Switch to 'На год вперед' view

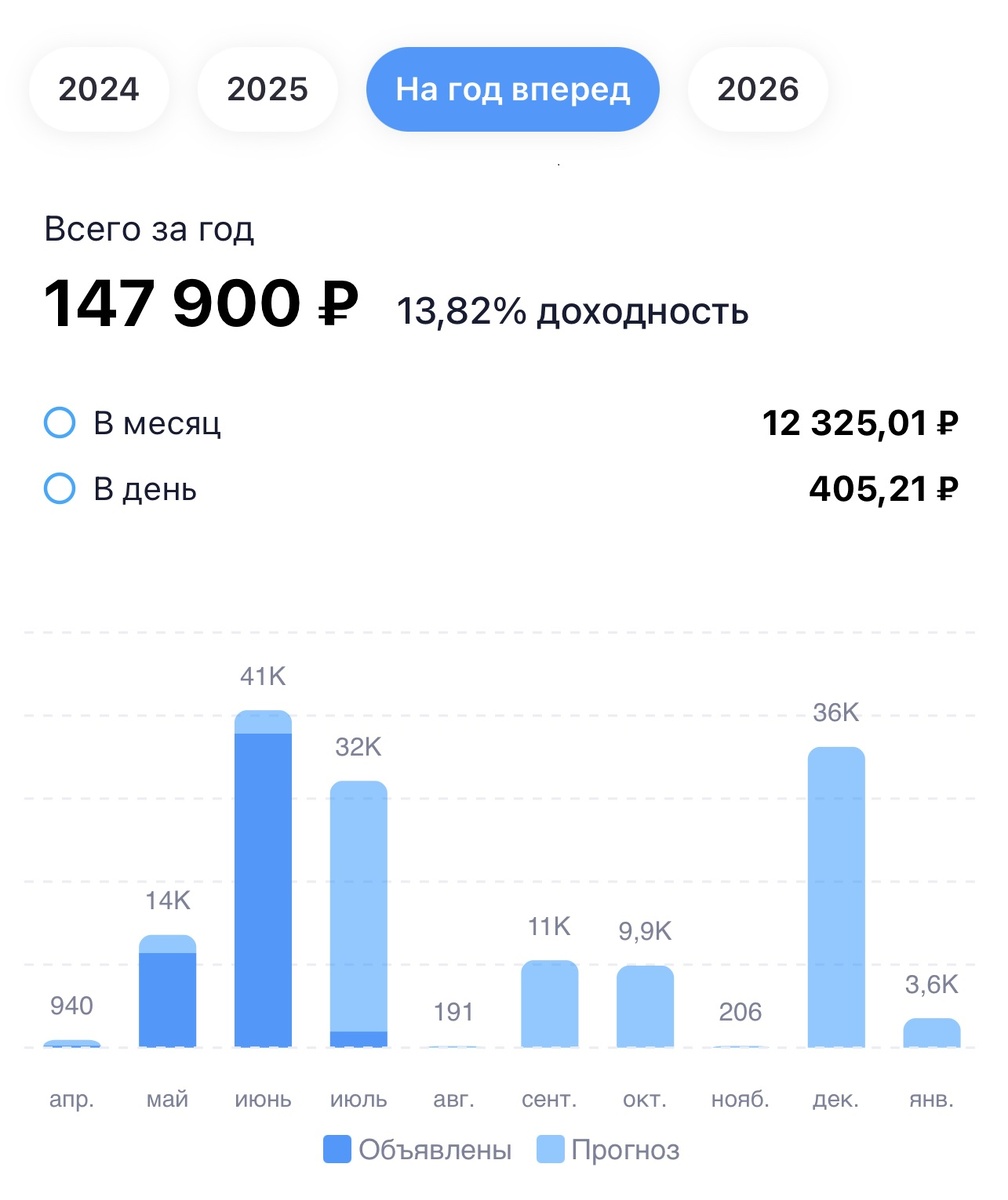pos(512,89)
